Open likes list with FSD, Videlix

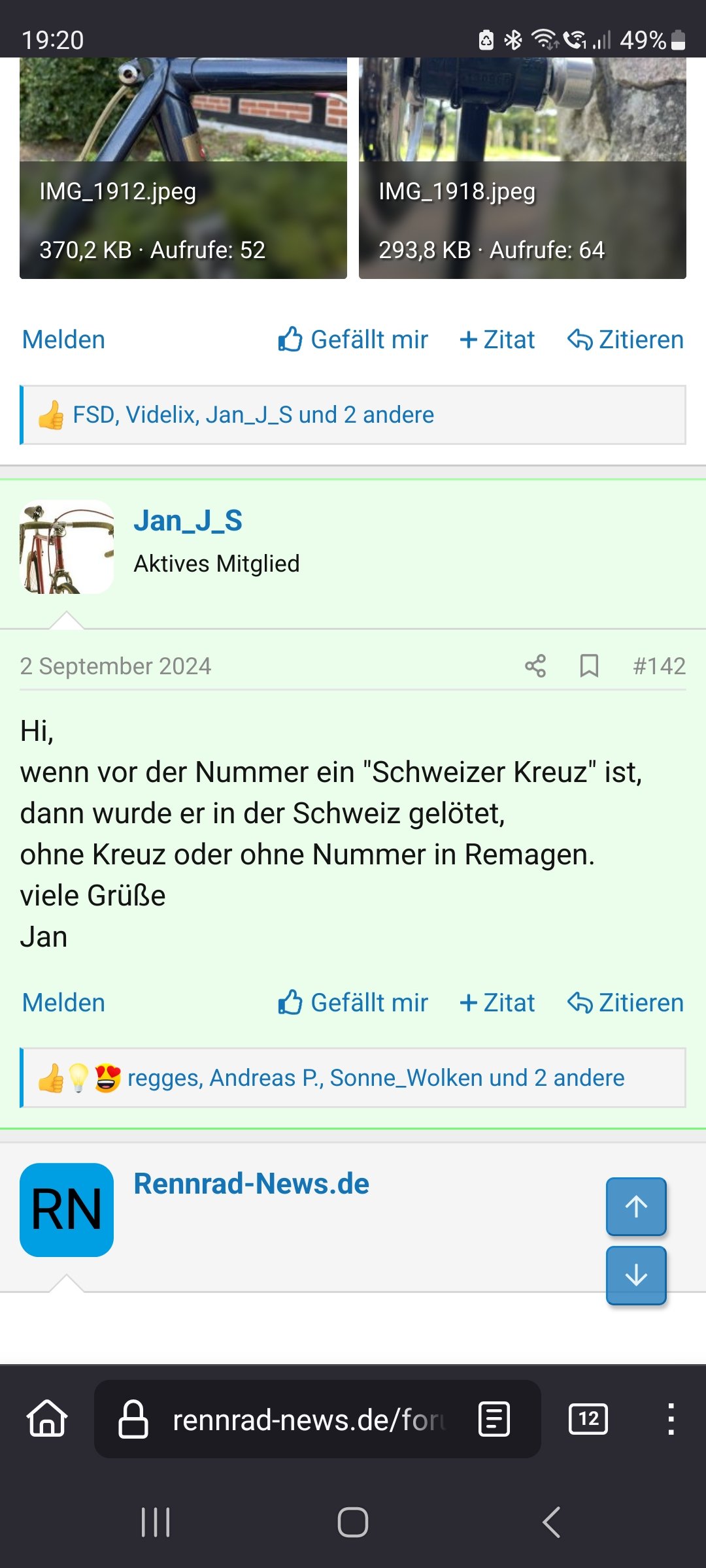click(253, 415)
